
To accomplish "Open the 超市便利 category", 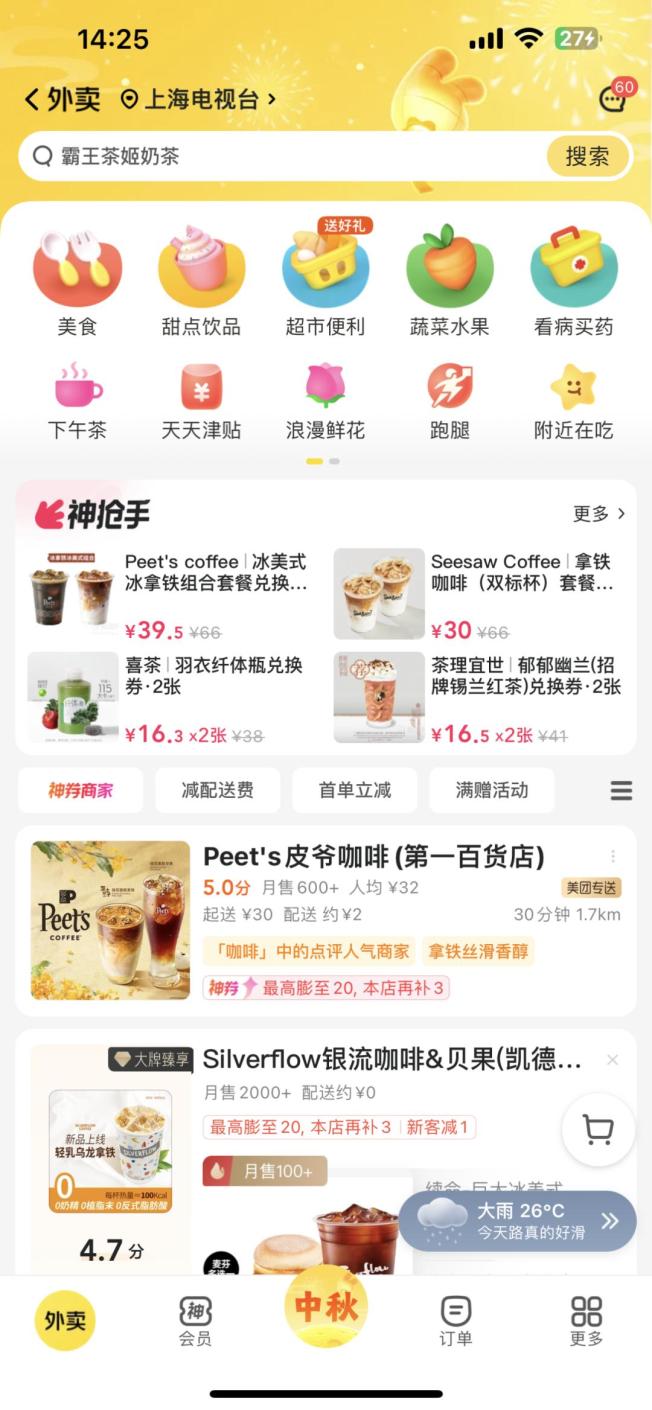I will click(x=325, y=280).
